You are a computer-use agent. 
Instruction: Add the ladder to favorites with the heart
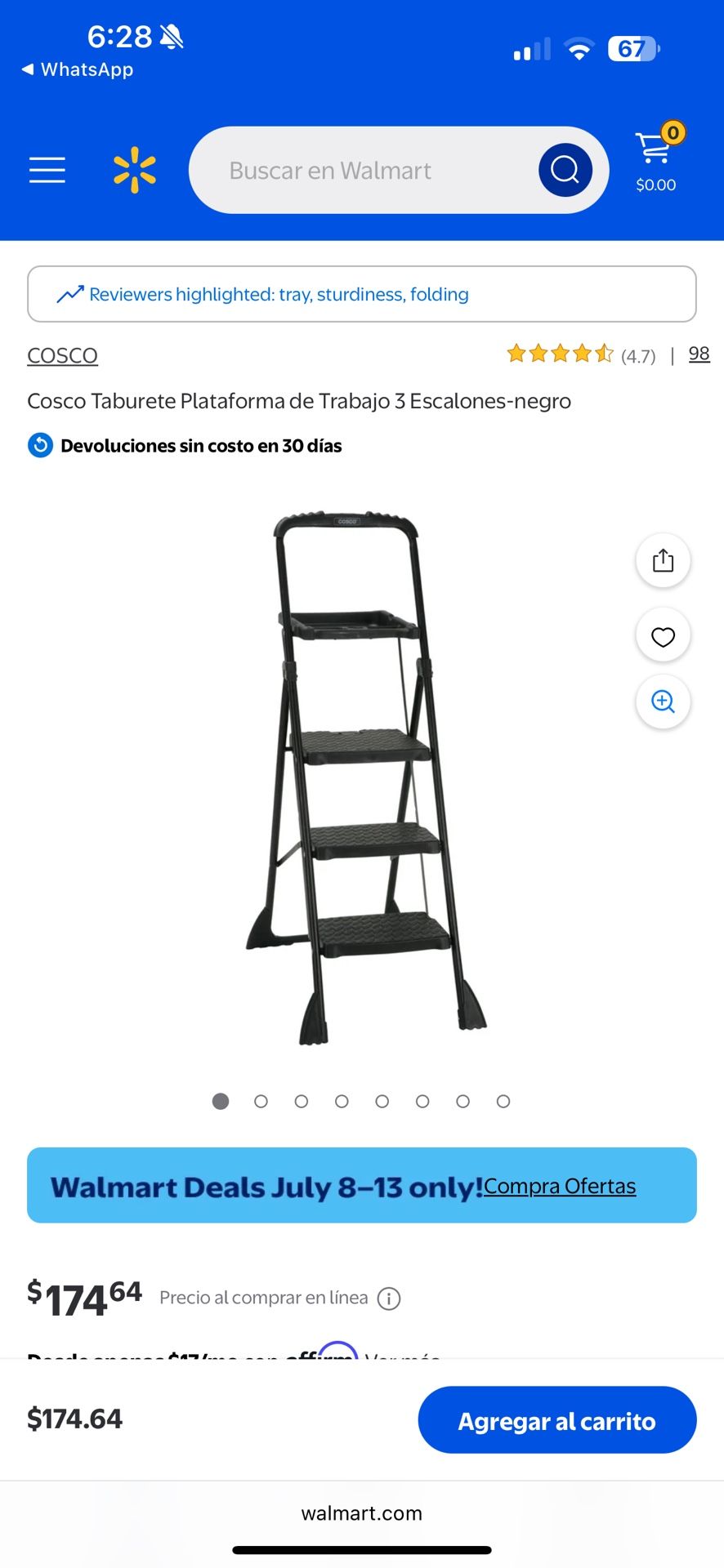663,636
